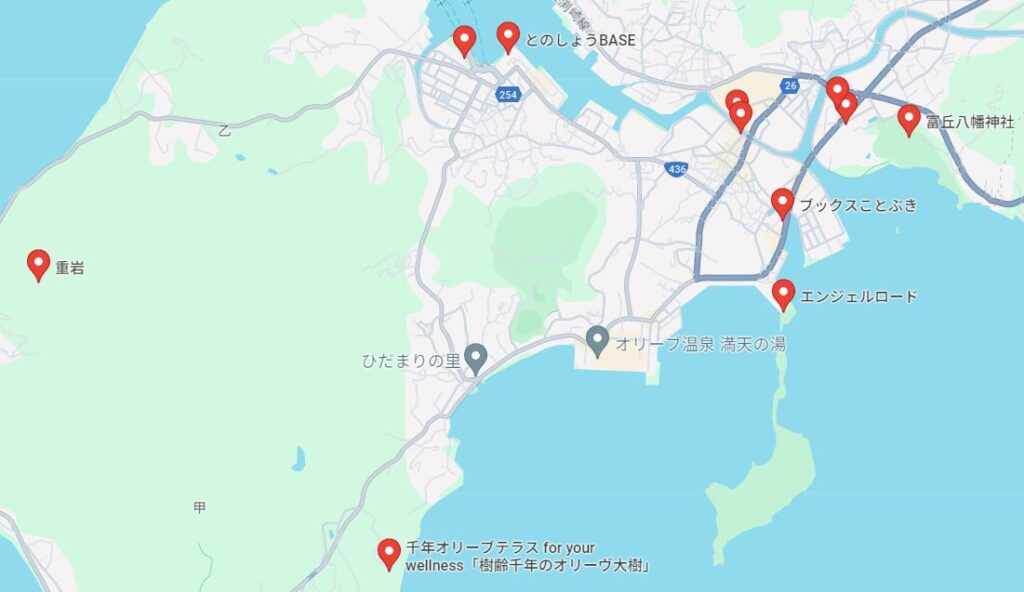Open the エンジェルロード pin details
Screen dimensions: 1024x592
point(784,293)
